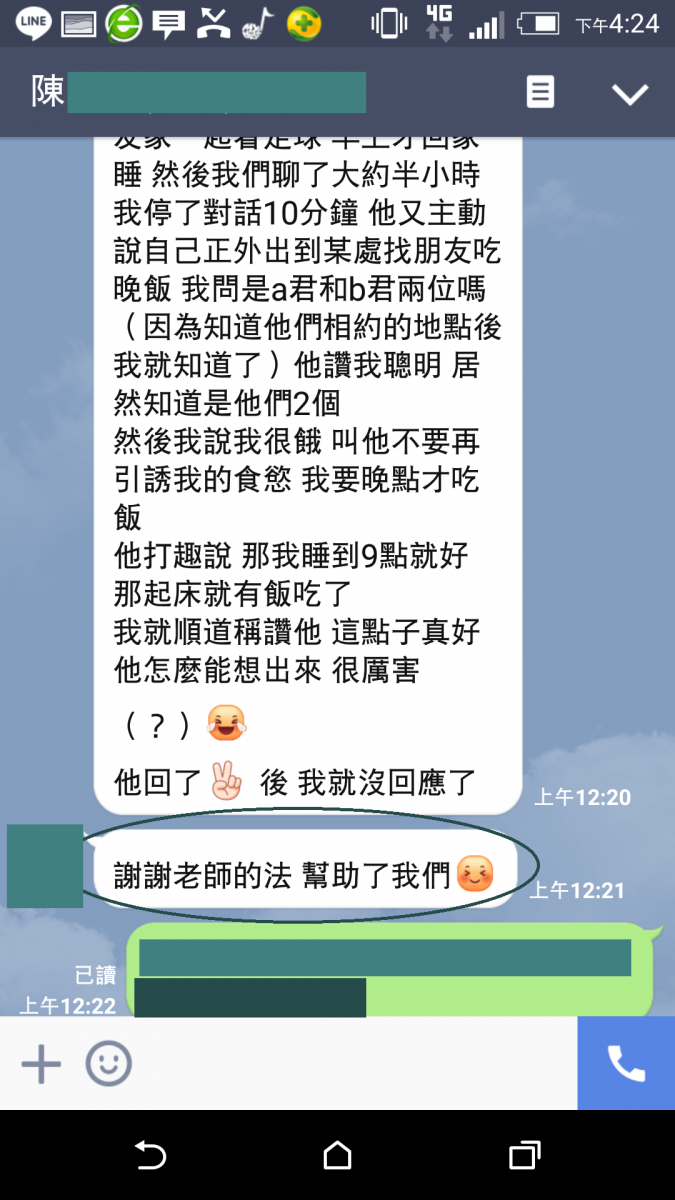Tap the message input field
Screen dimensions: 675x1200
[x=350, y=1064]
